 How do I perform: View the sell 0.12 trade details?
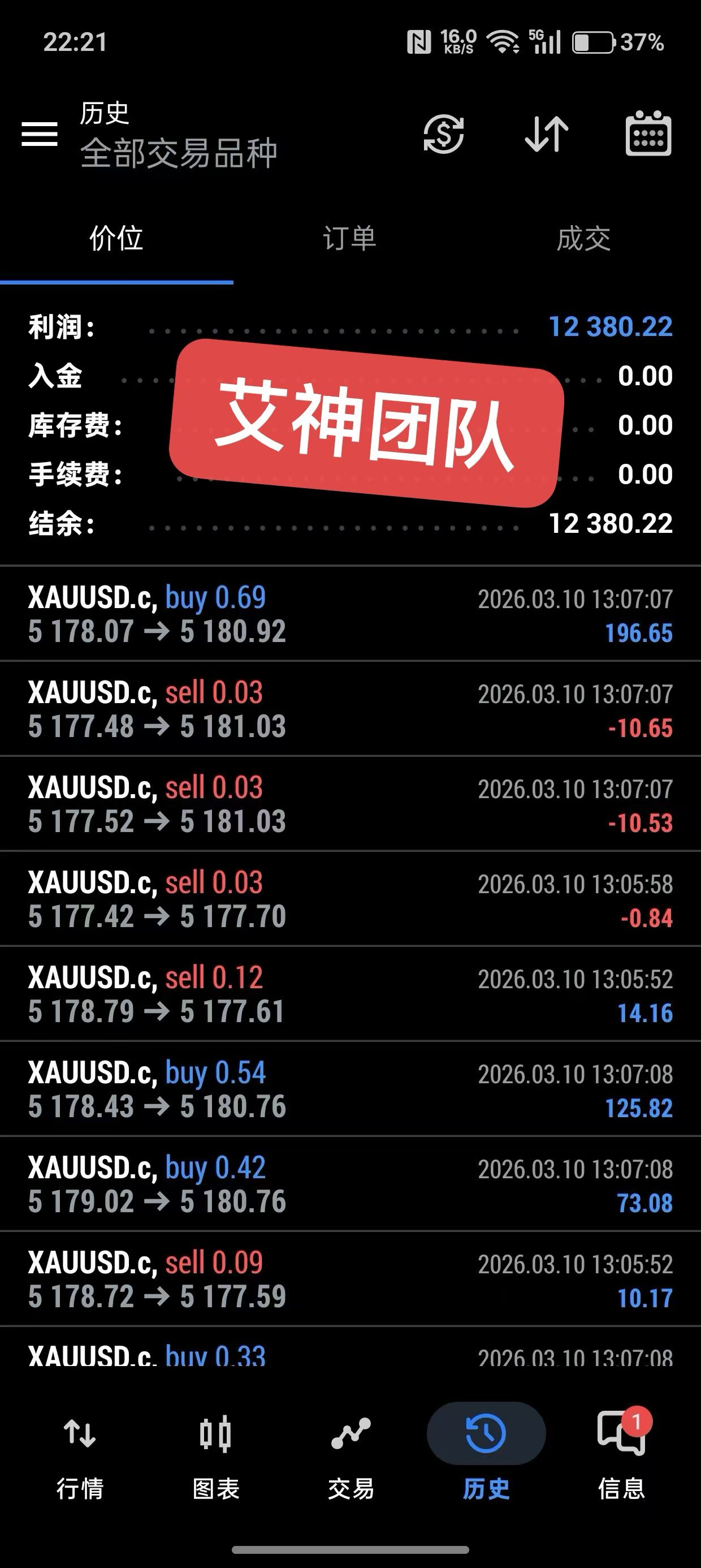coord(350,994)
